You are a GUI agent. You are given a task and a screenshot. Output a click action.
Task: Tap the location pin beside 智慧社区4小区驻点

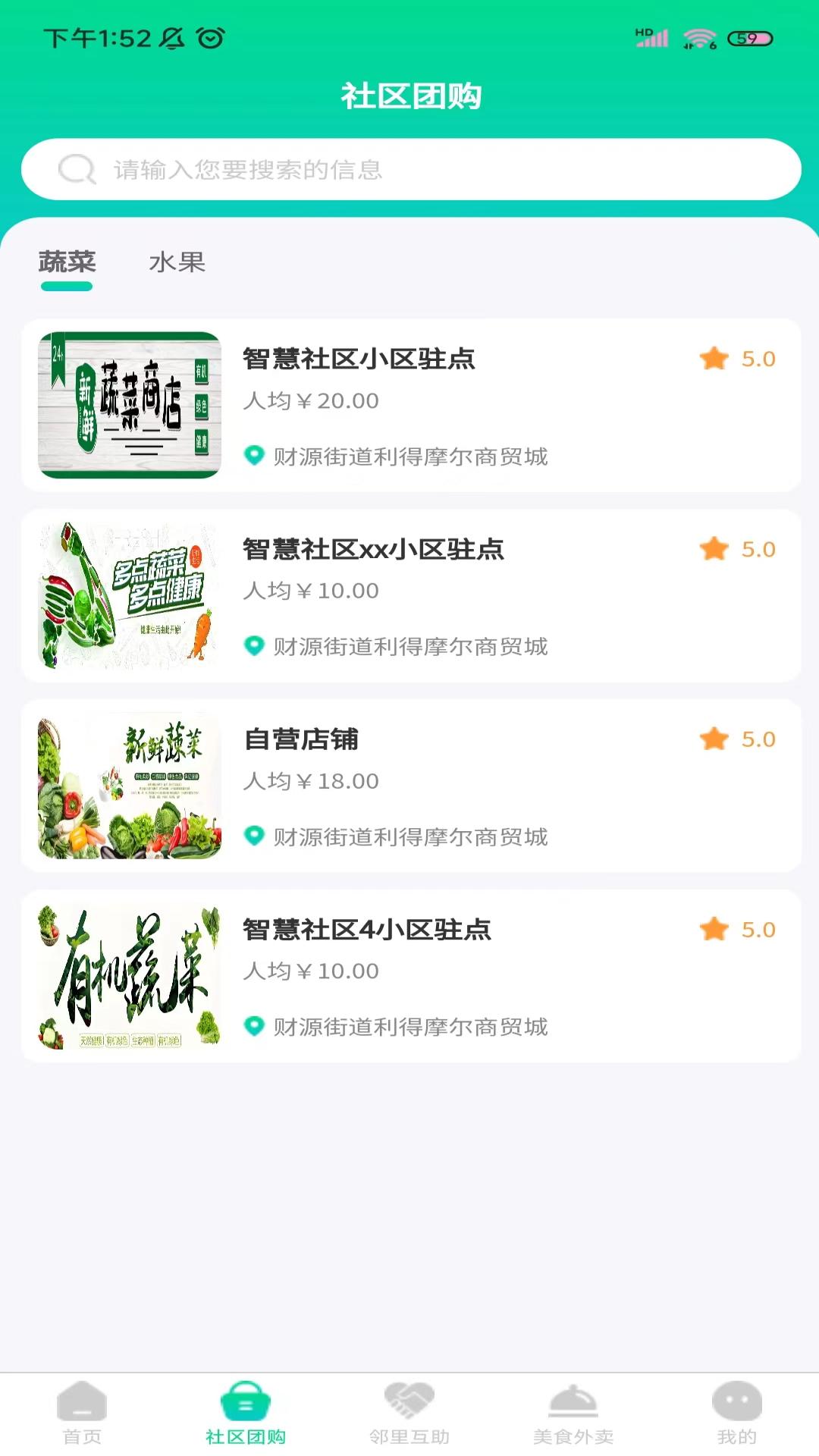(x=255, y=1027)
